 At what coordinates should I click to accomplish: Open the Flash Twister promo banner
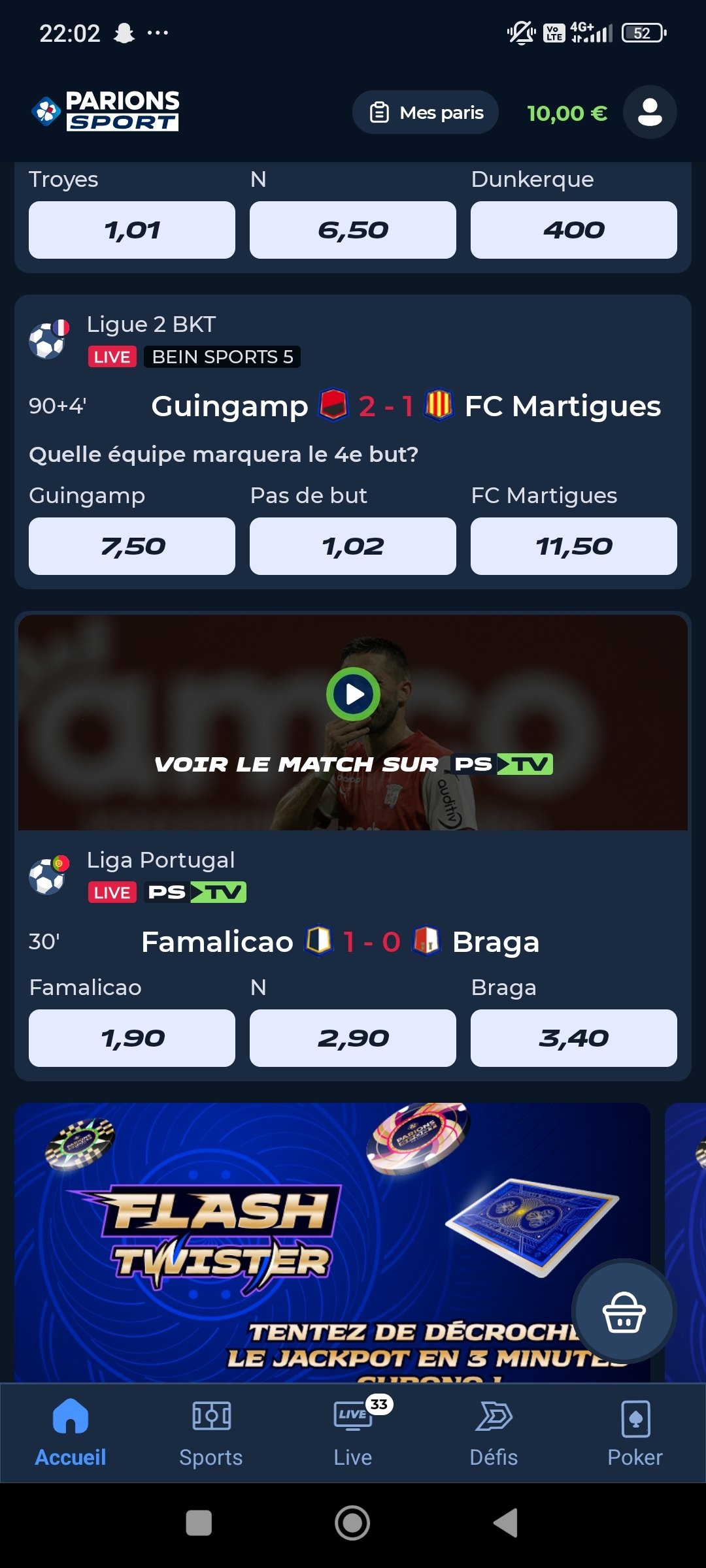(x=332, y=1243)
